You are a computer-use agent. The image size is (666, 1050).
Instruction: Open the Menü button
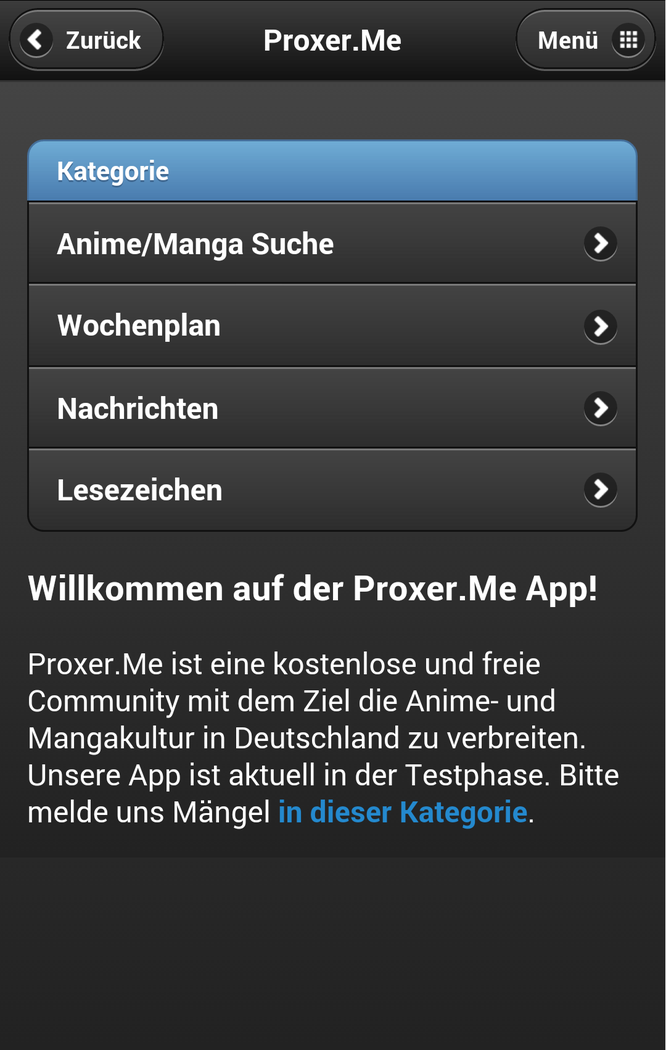click(585, 40)
